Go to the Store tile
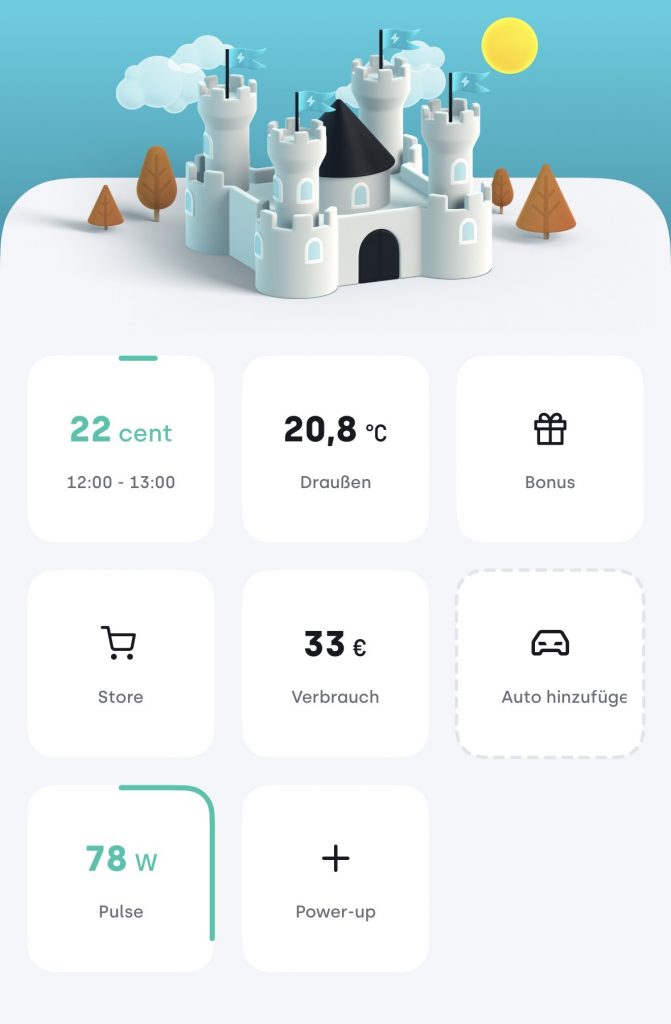This screenshot has width=671, height=1024. (x=120, y=664)
